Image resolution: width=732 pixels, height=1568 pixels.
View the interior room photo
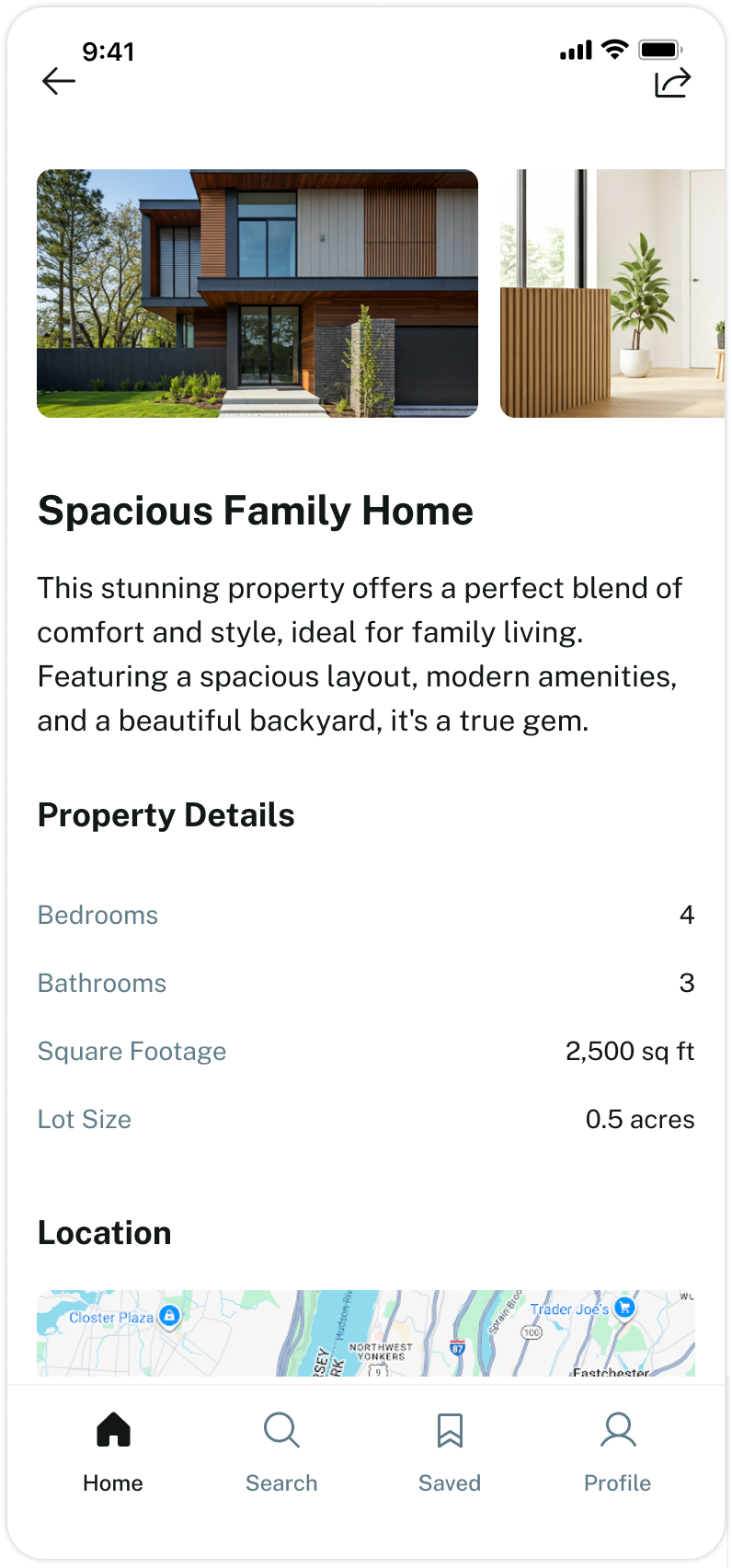[612, 294]
